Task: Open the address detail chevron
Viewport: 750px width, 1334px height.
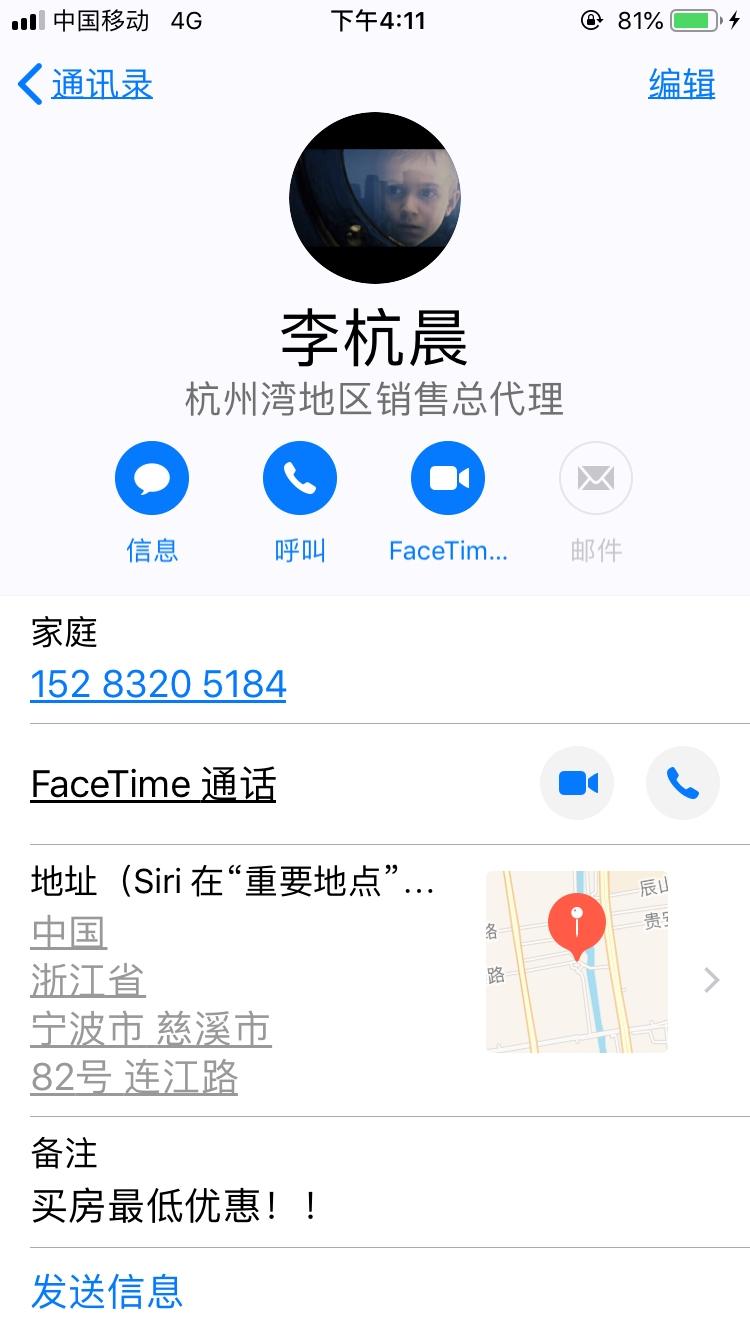Action: (x=712, y=980)
